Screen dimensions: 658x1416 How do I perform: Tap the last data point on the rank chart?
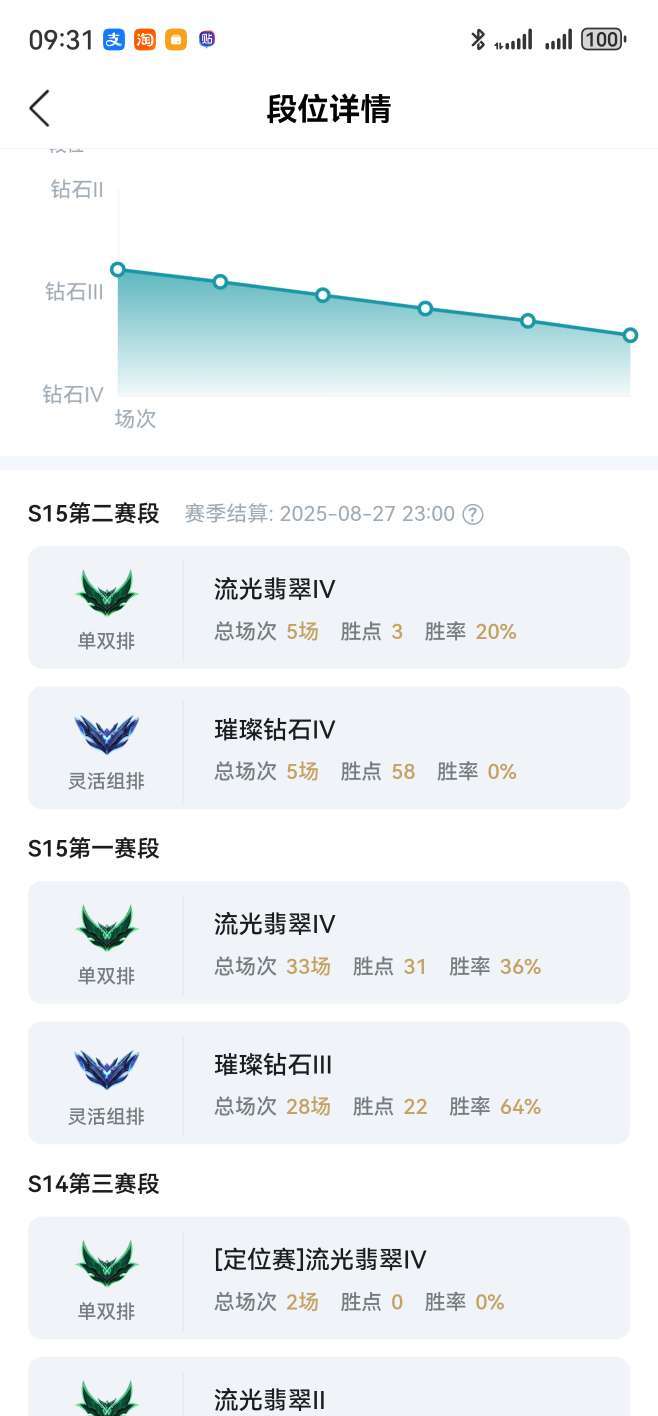[630, 335]
